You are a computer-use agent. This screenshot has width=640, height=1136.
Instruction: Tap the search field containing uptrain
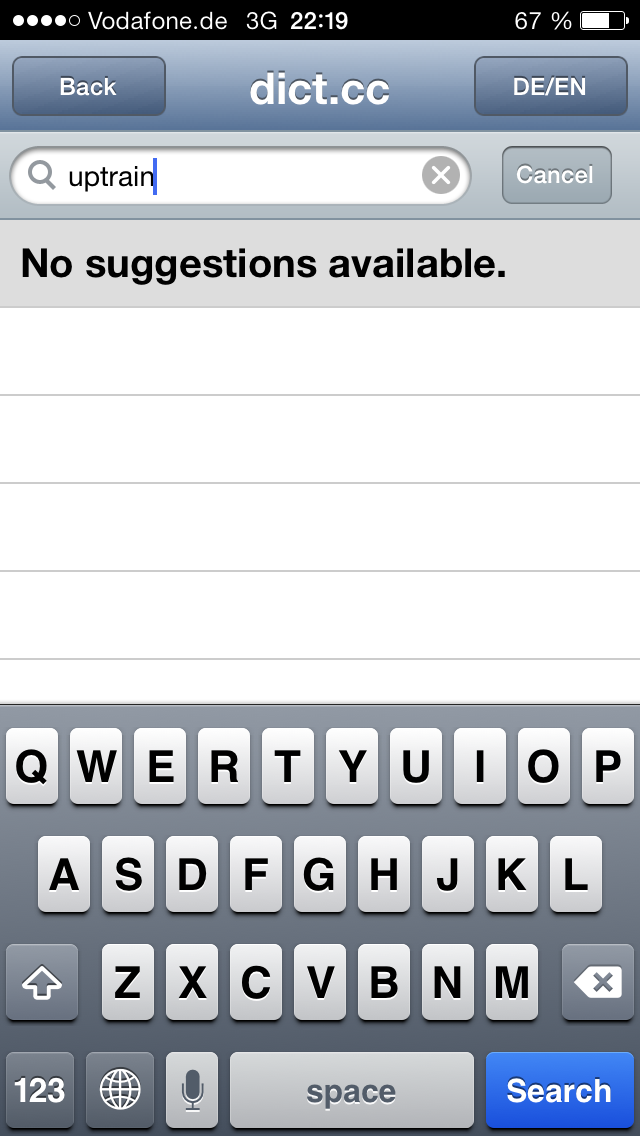[240, 177]
